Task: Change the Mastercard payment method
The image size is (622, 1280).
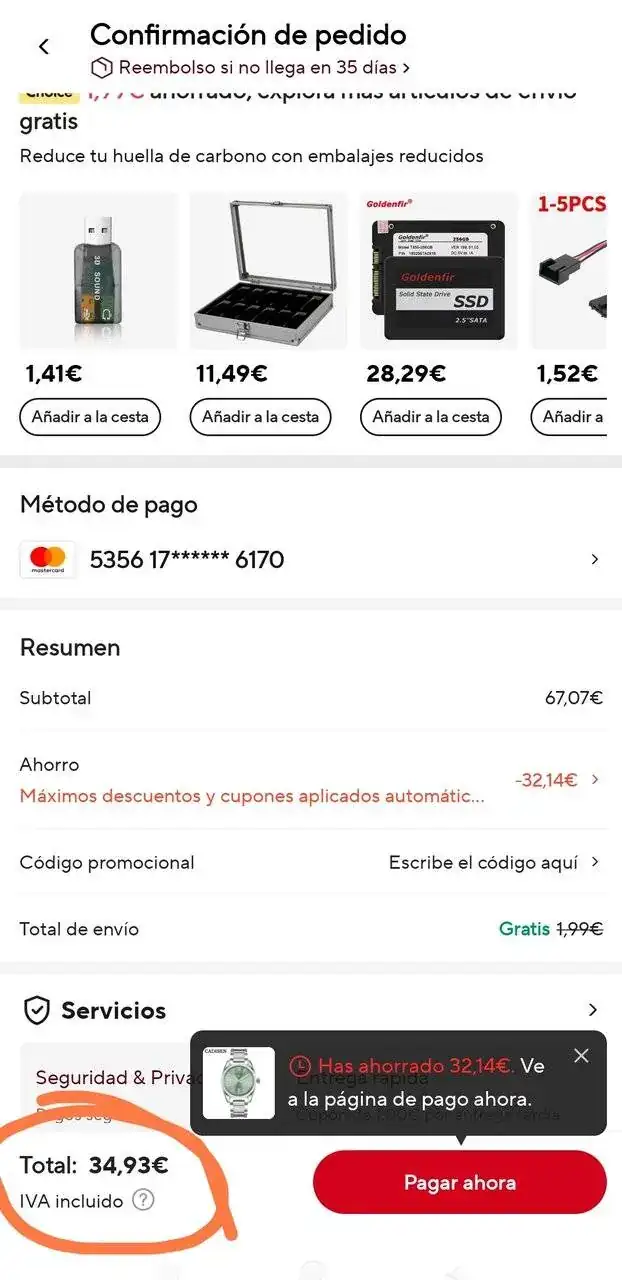Action: click(x=310, y=560)
